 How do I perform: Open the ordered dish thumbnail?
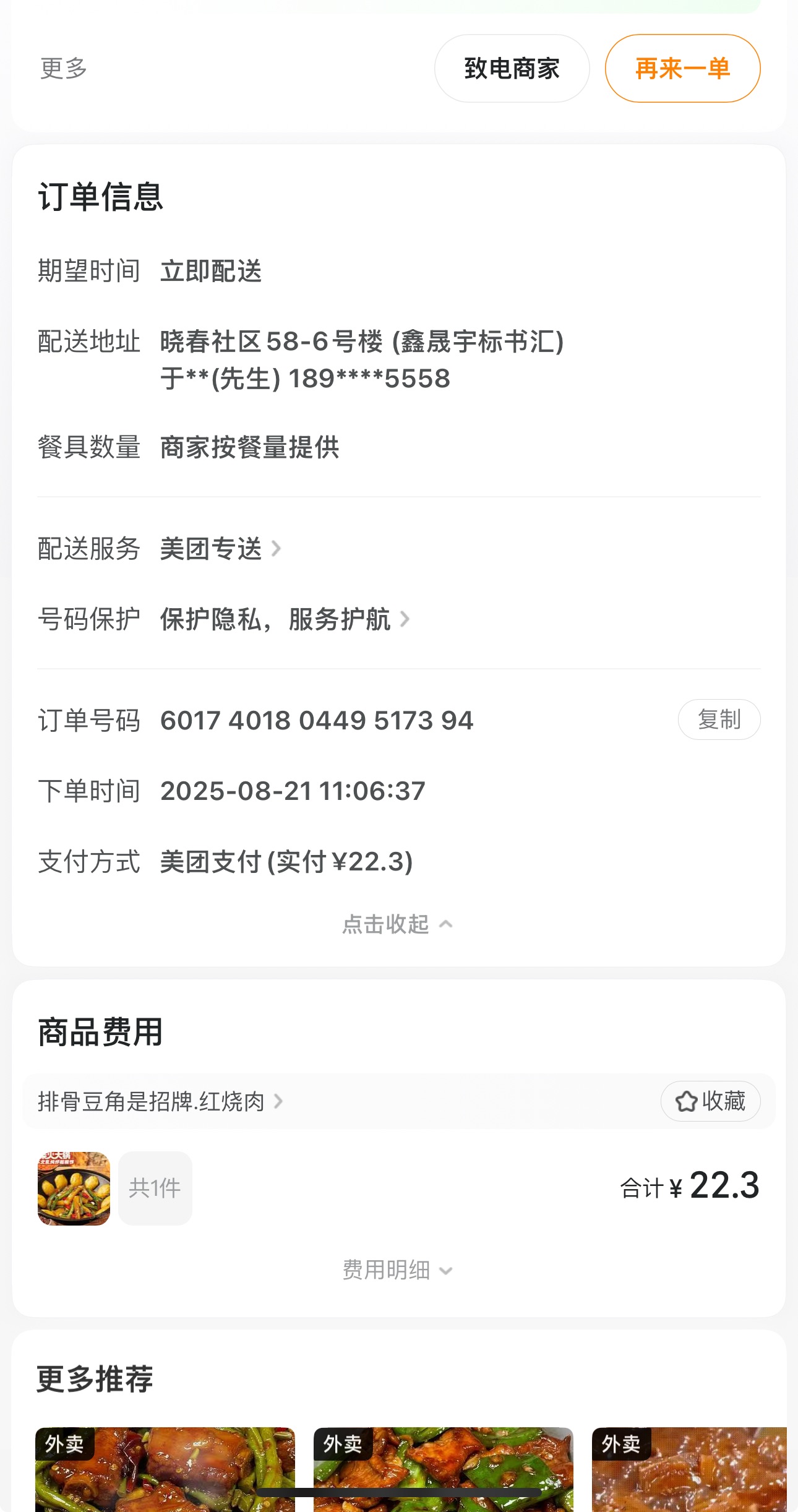74,1188
